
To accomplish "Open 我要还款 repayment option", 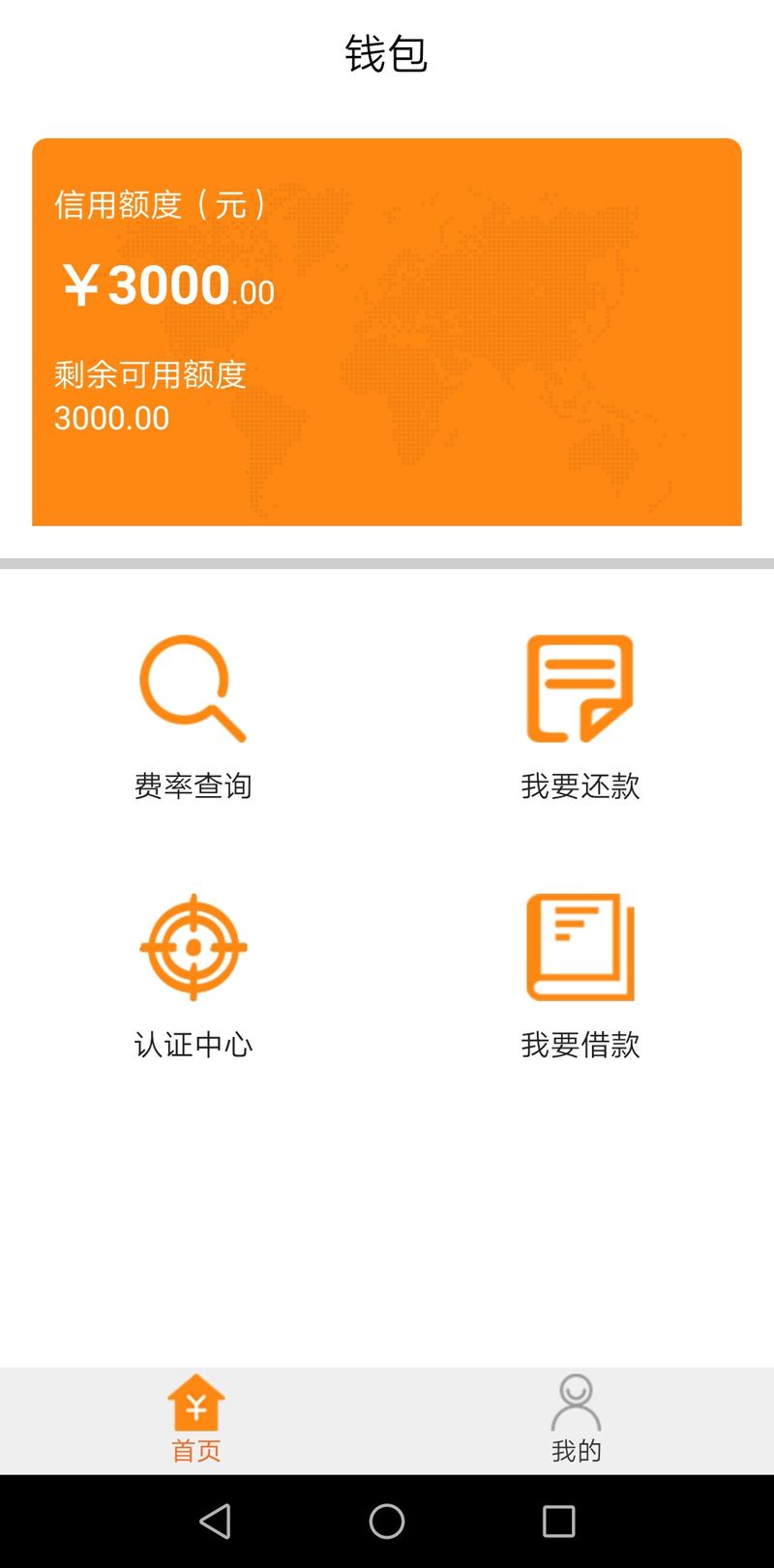I will coord(580,717).
